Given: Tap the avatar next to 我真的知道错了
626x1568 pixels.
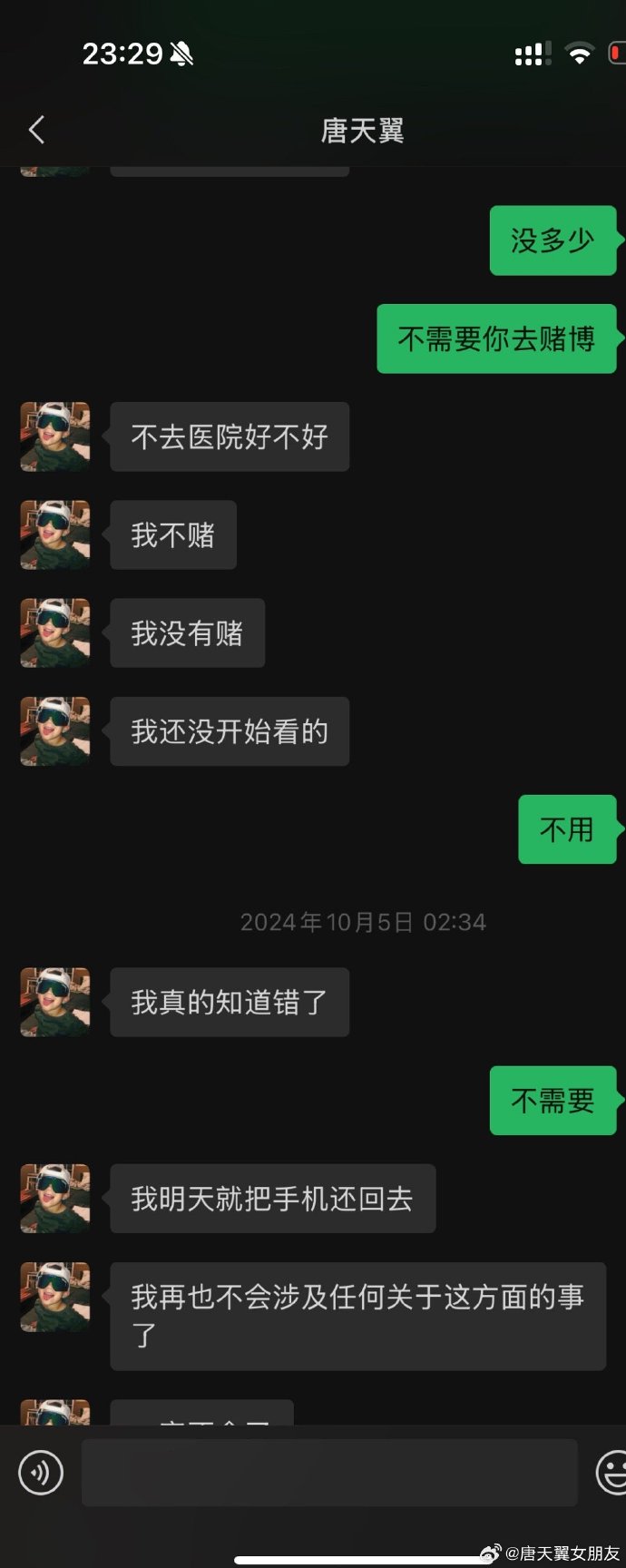Looking at the screenshot, I should (x=55, y=1002).
